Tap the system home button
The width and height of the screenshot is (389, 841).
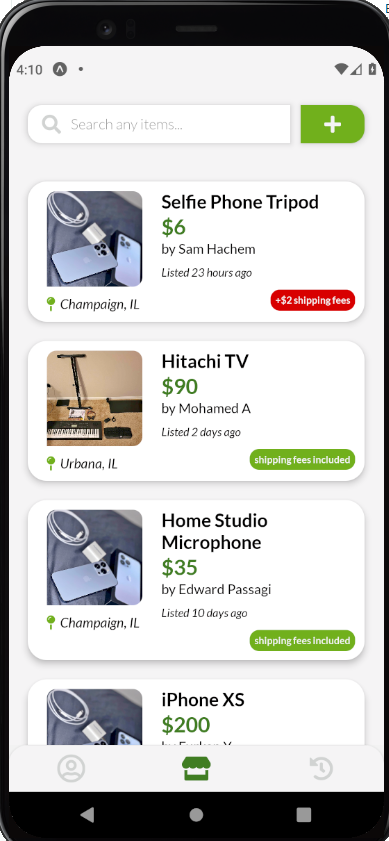coord(196,815)
